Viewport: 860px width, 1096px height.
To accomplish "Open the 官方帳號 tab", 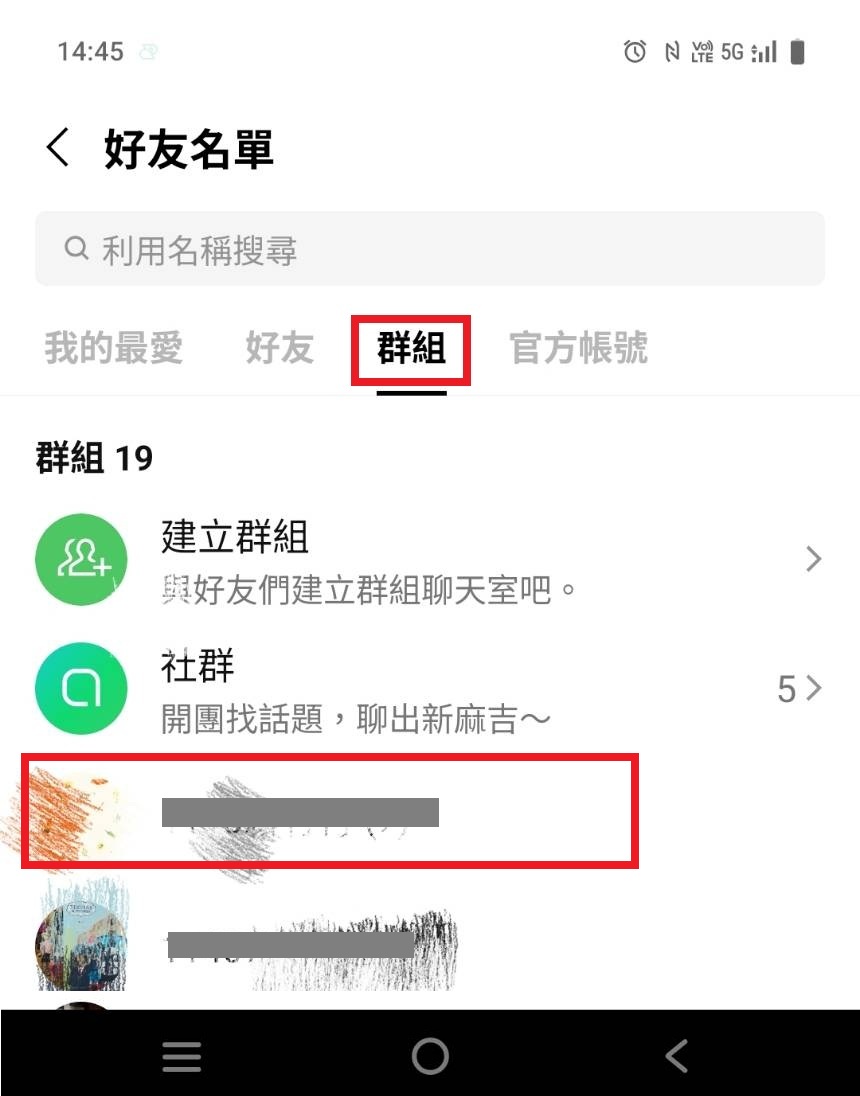I will (x=578, y=348).
